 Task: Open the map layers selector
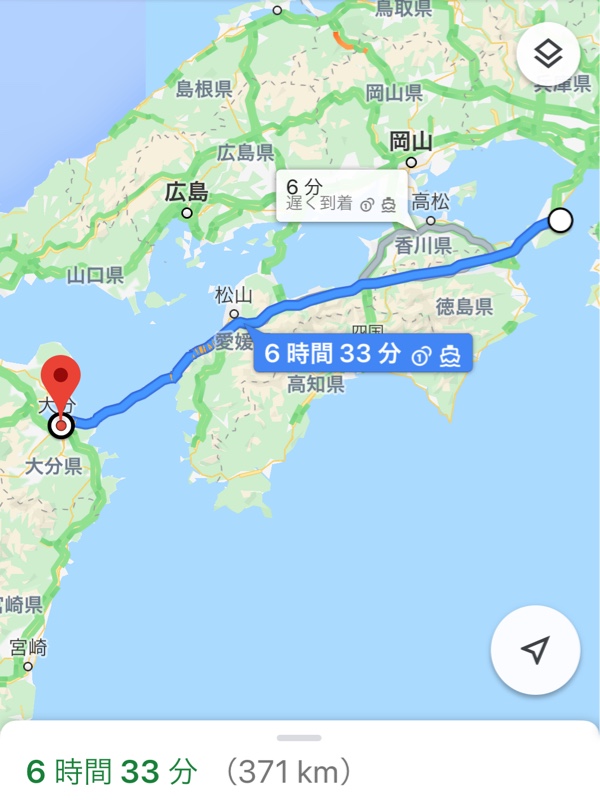pos(548,54)
